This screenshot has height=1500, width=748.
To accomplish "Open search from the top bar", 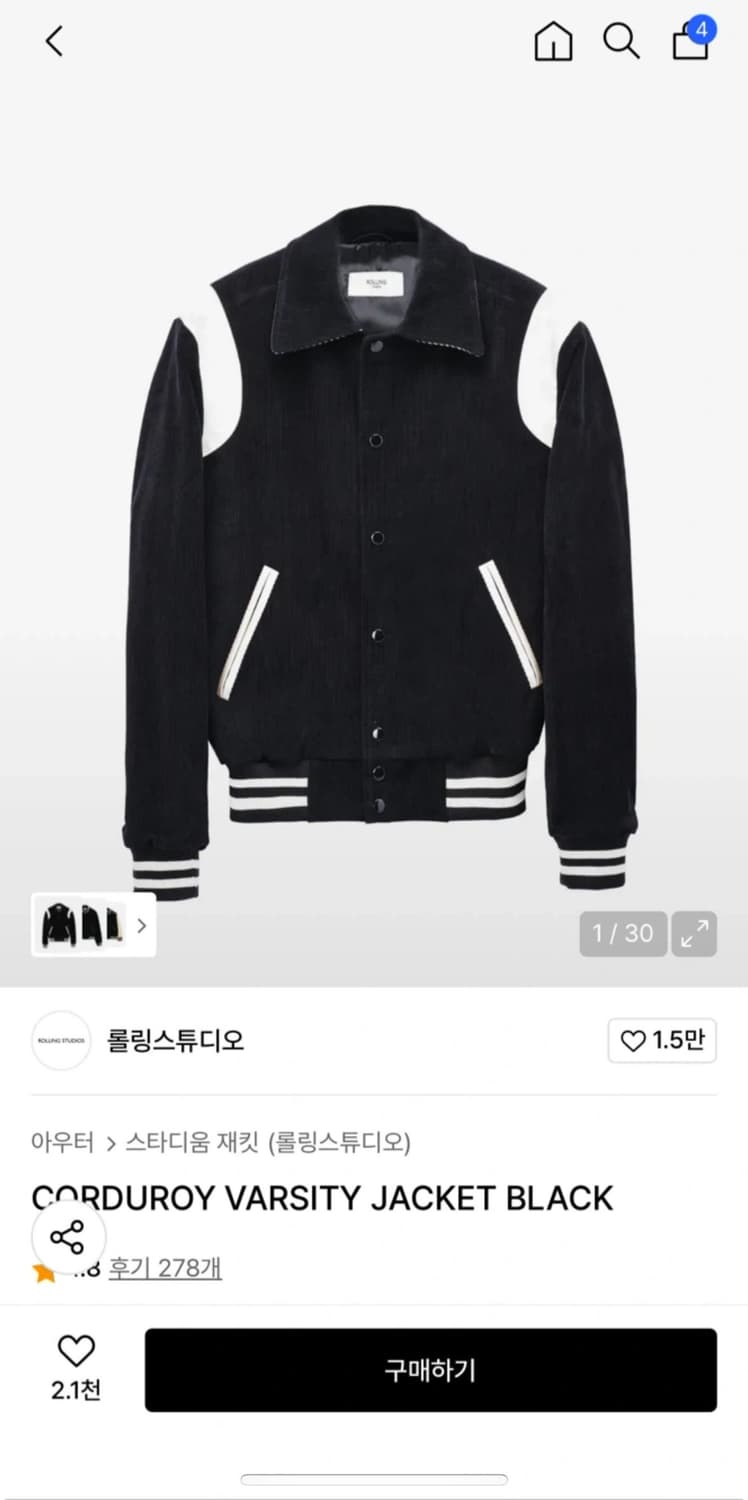I will [x=621, y=42].
